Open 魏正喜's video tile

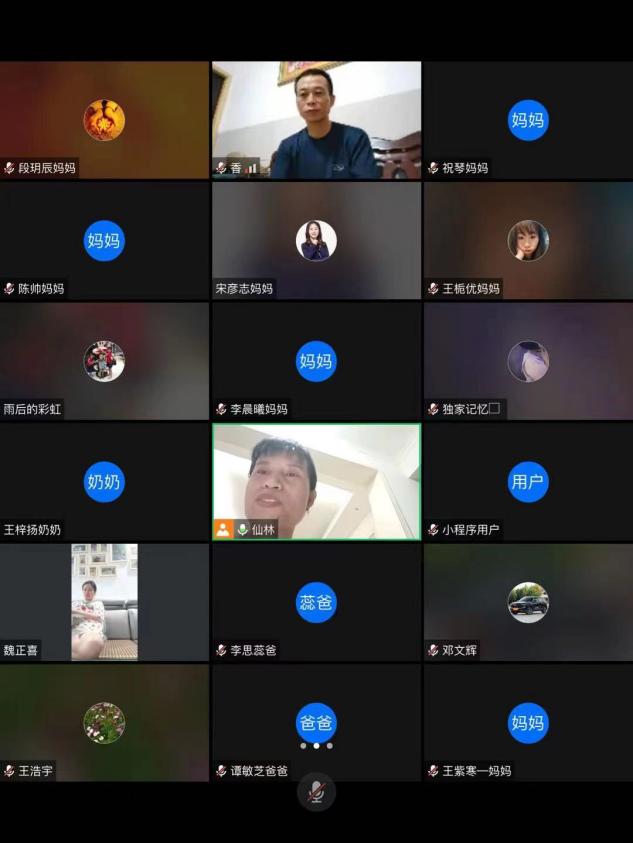104,602
